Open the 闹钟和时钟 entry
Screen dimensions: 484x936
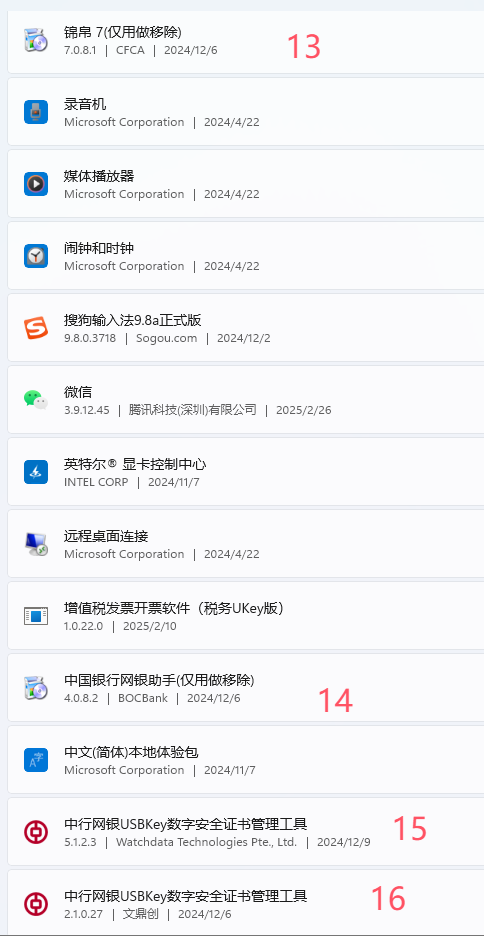click(x=246, y=255)
